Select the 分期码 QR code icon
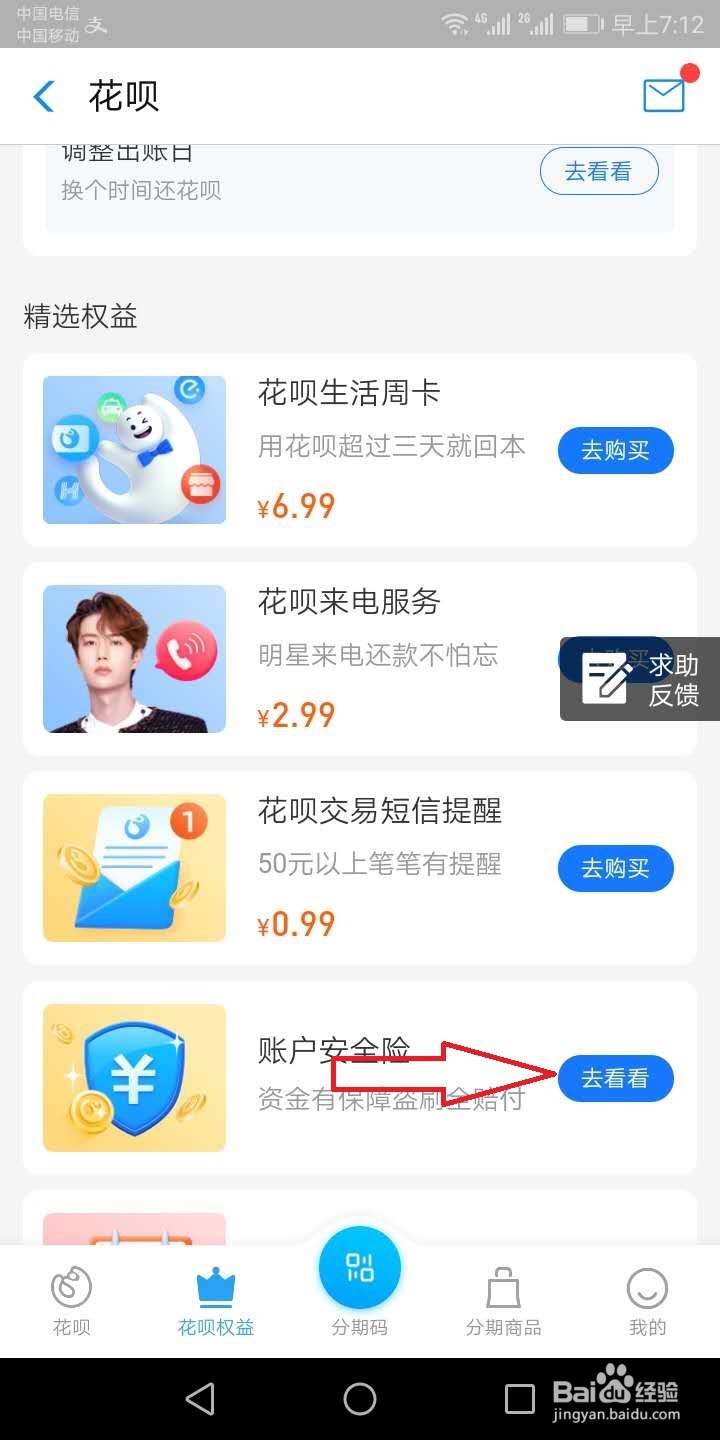Viewport: 720px width, 1440px height. 360,1266
